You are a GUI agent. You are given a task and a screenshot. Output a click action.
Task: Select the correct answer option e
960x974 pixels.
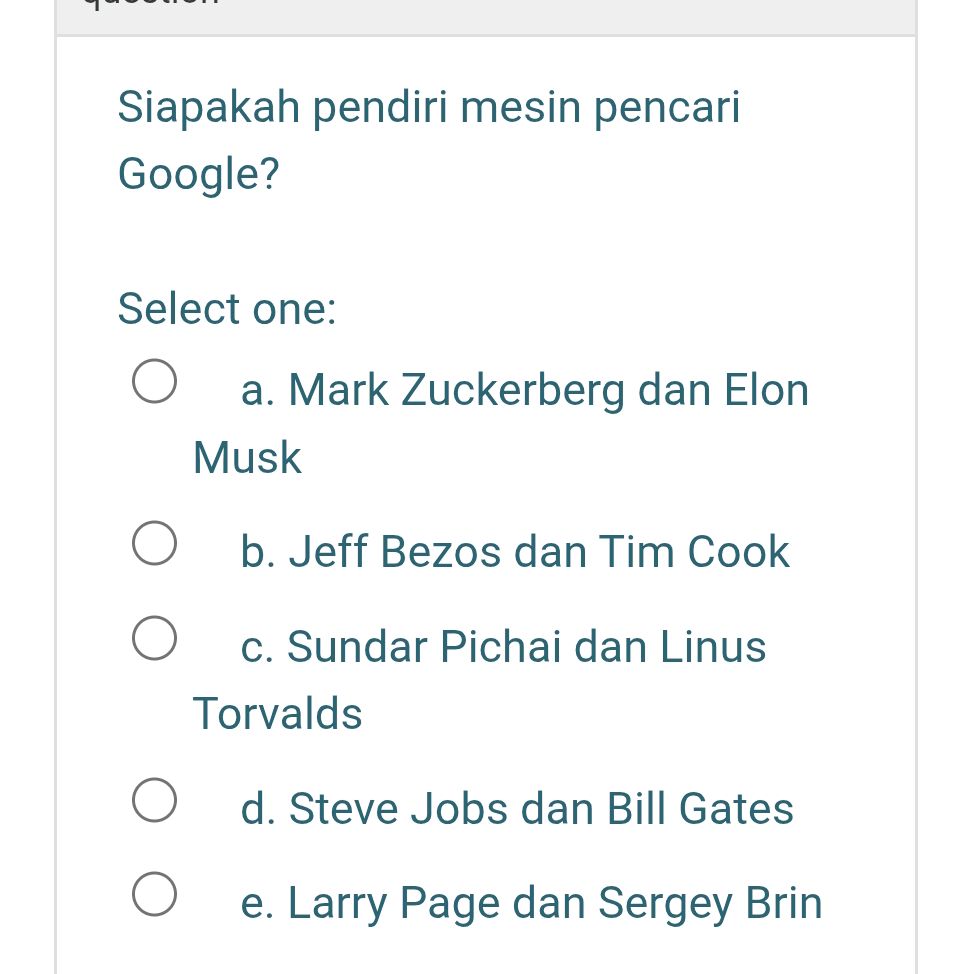[154, 894]
